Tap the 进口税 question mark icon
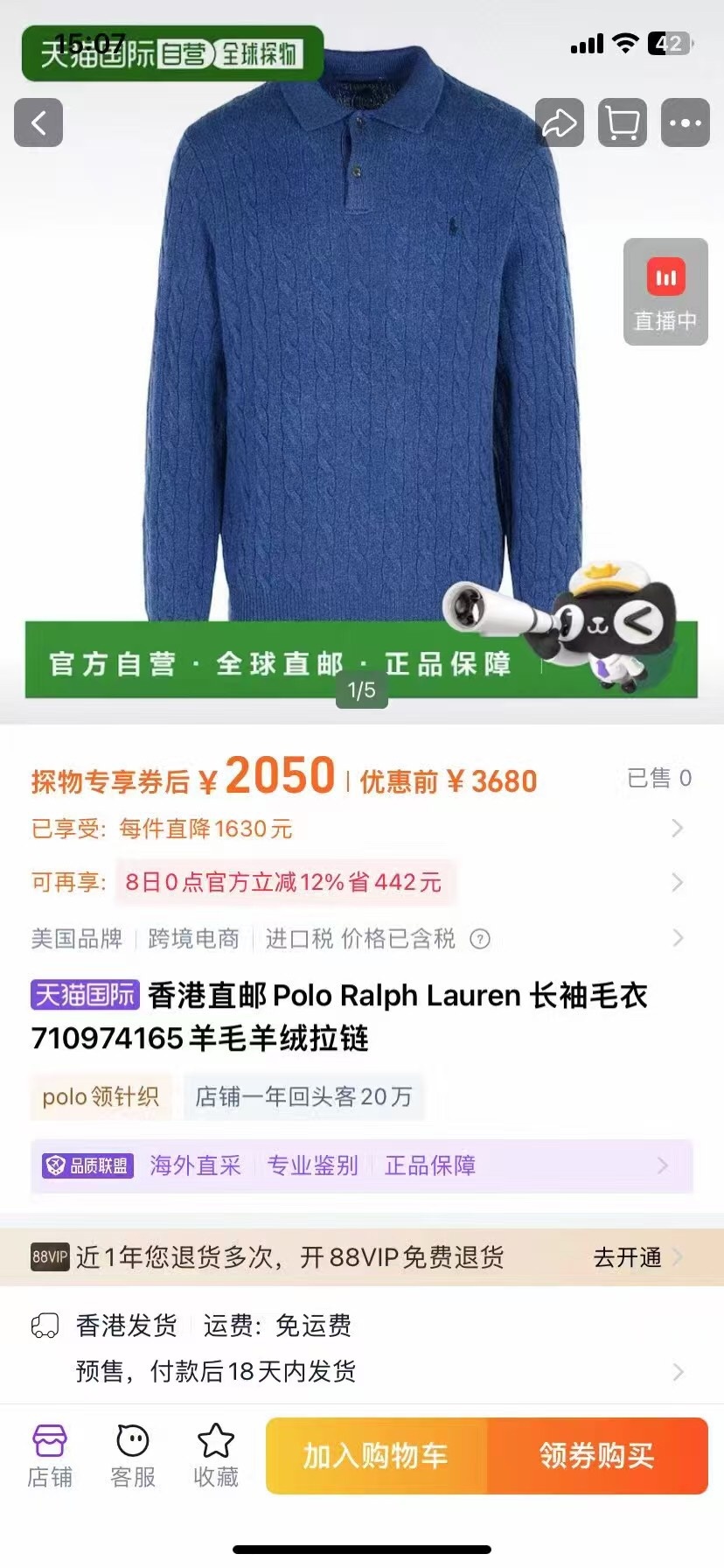 (480, 939)
